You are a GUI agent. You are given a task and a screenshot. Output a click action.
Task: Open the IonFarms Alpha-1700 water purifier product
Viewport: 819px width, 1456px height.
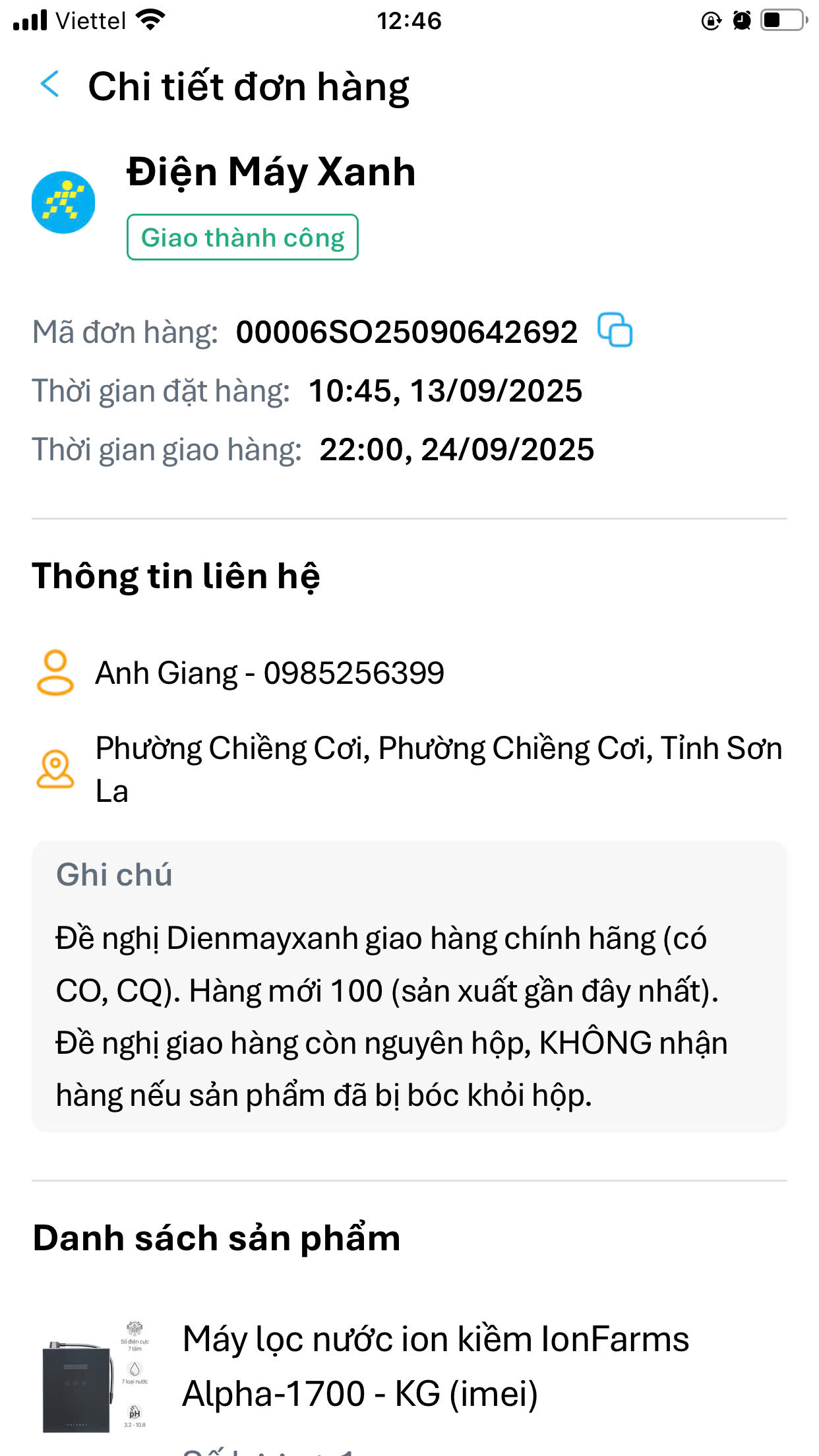pos(435,1366)
